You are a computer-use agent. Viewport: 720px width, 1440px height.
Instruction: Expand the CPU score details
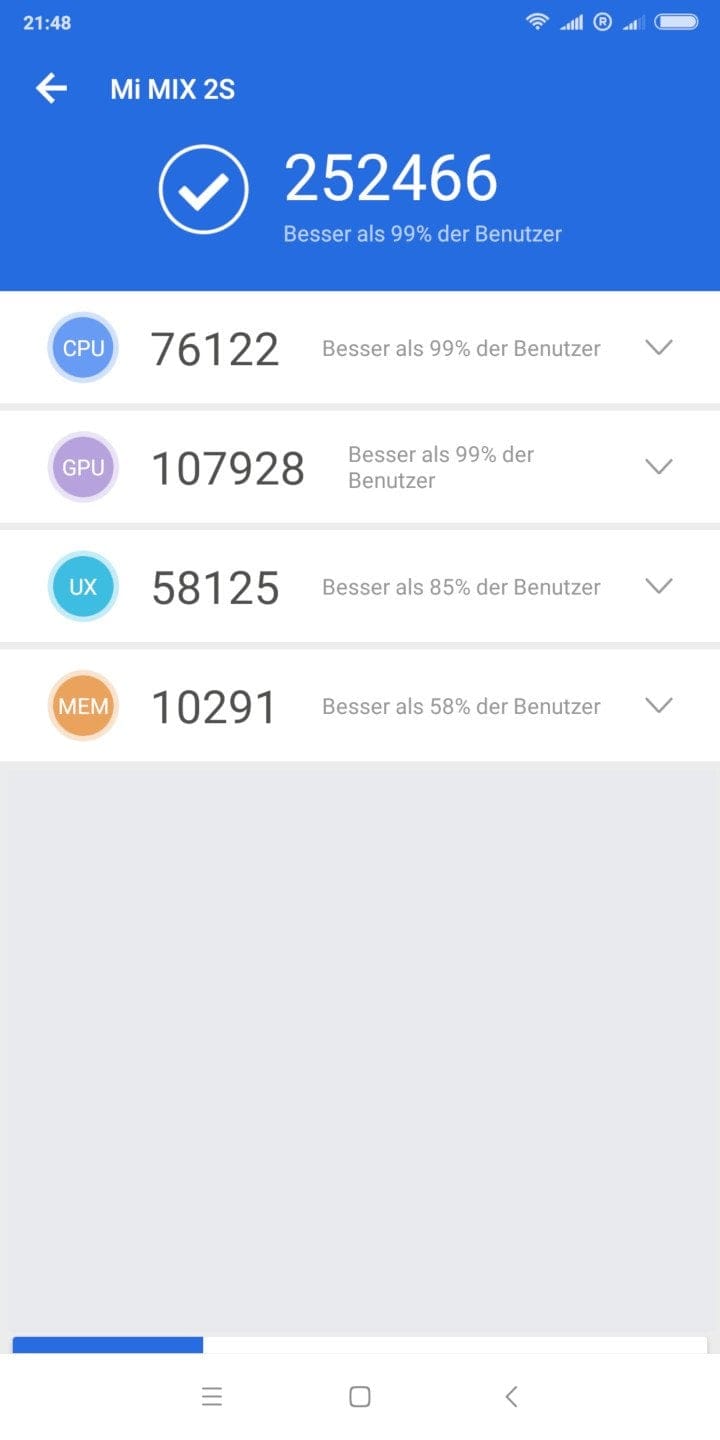[658, 348]
